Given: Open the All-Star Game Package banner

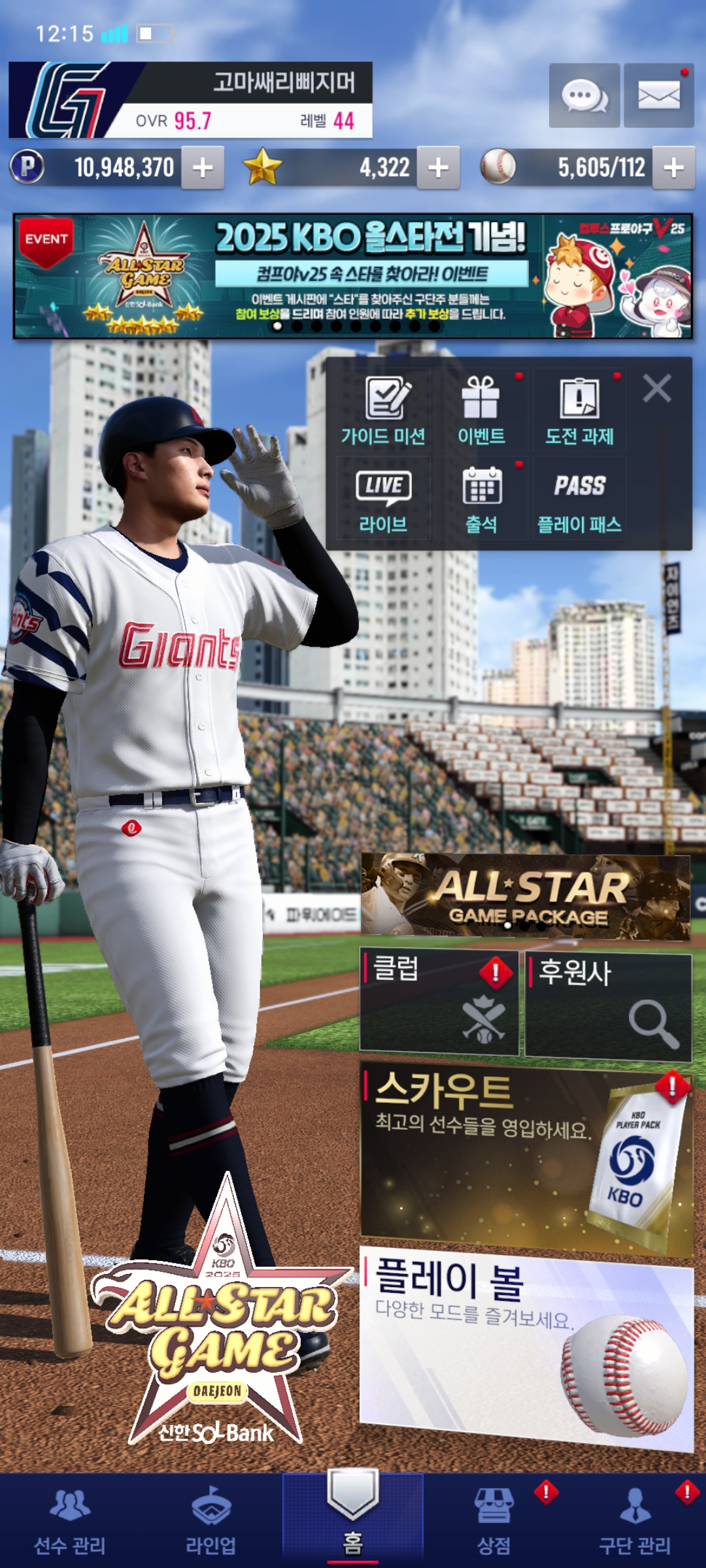Looking at the screenshot, I should coord(526,896).
